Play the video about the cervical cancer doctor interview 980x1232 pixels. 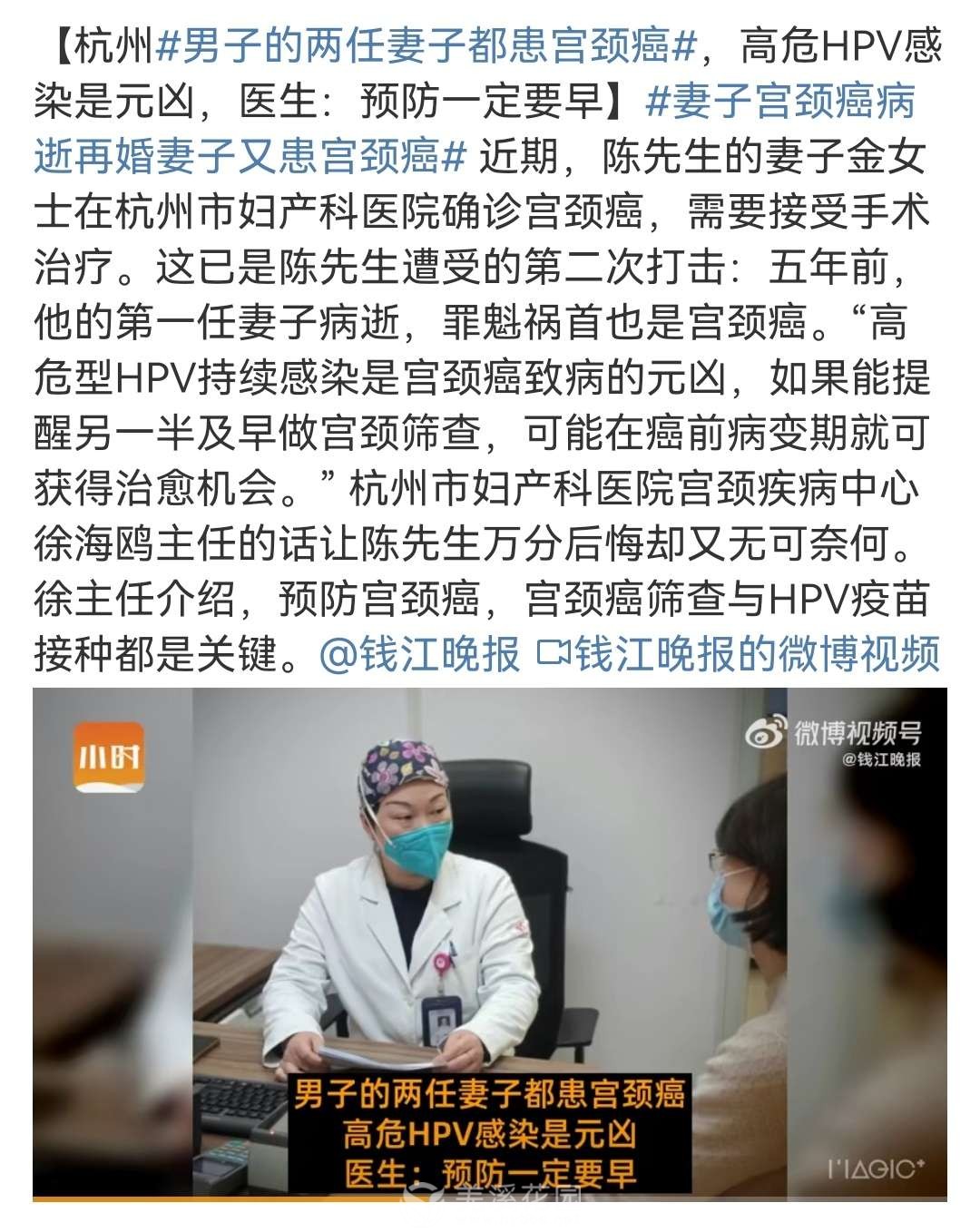490,944
